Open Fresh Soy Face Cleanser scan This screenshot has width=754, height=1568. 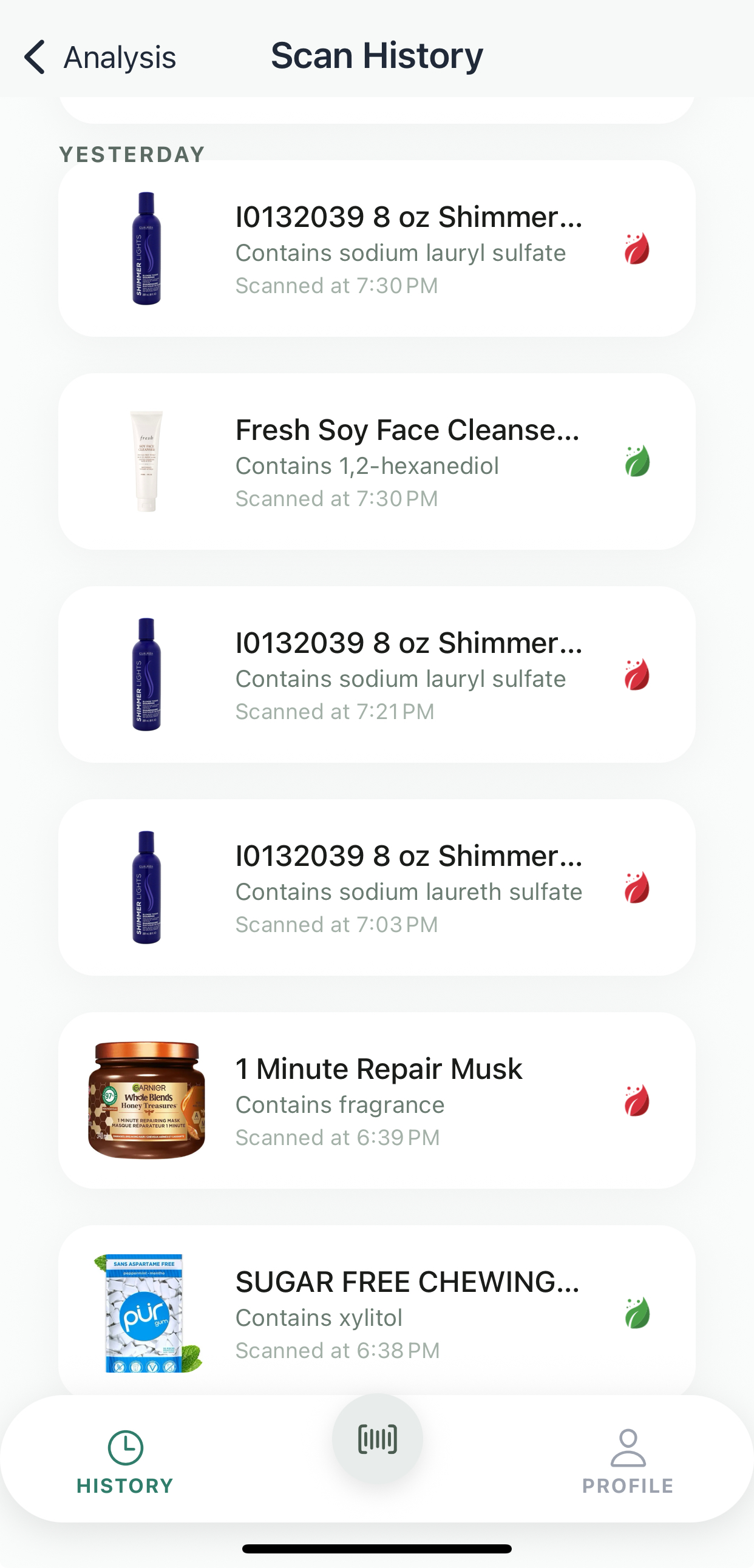click(x=376, y=461)
